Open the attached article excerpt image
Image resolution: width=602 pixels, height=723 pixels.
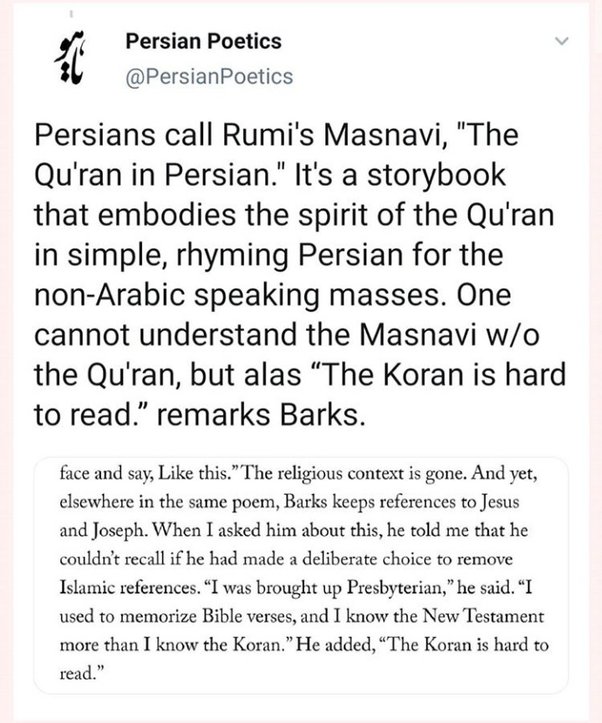tap(301, 574)
